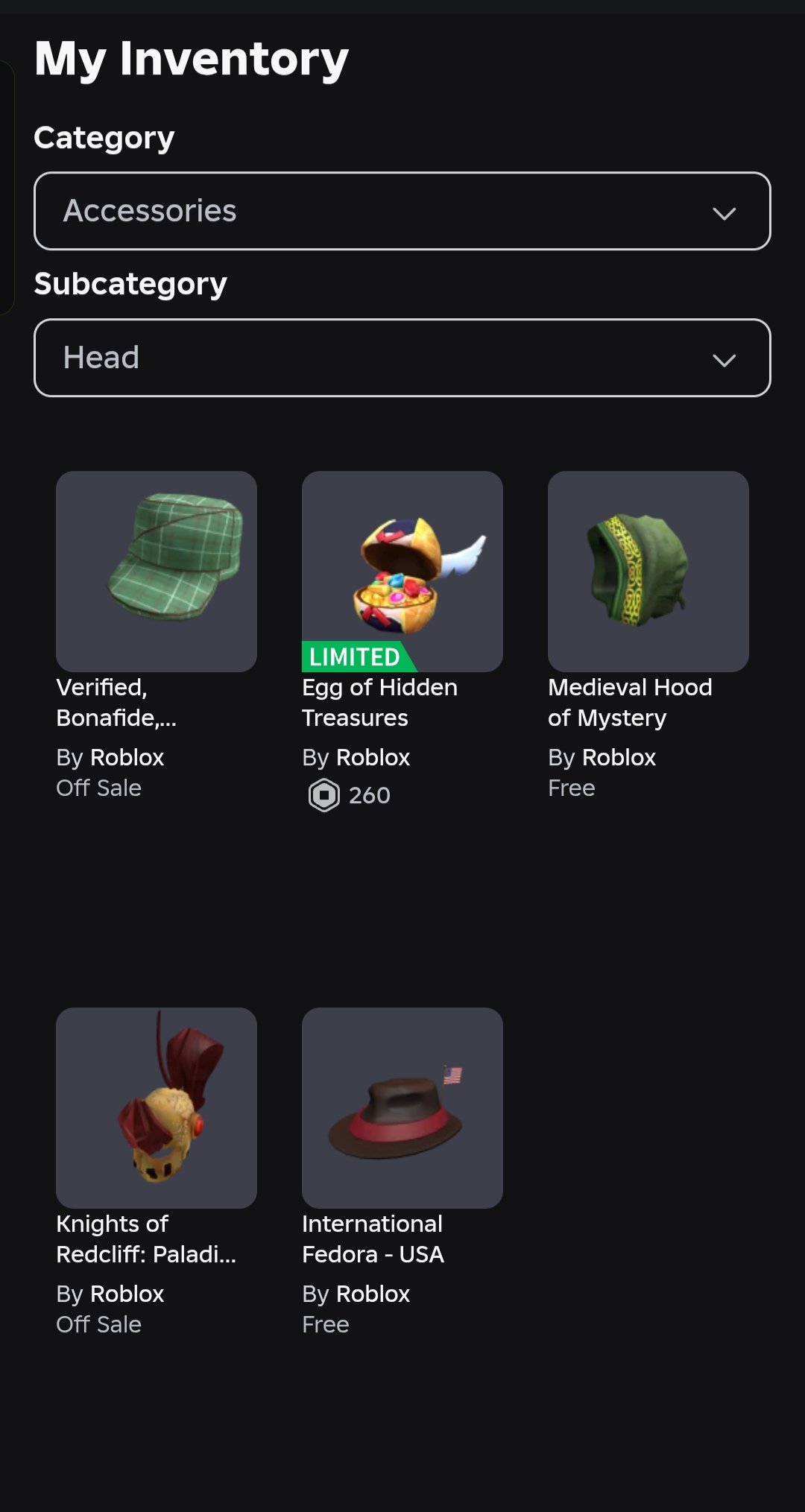805x1512 pixels.
Task: Expand the Accessories category dropdown
Action: point(402,211)
